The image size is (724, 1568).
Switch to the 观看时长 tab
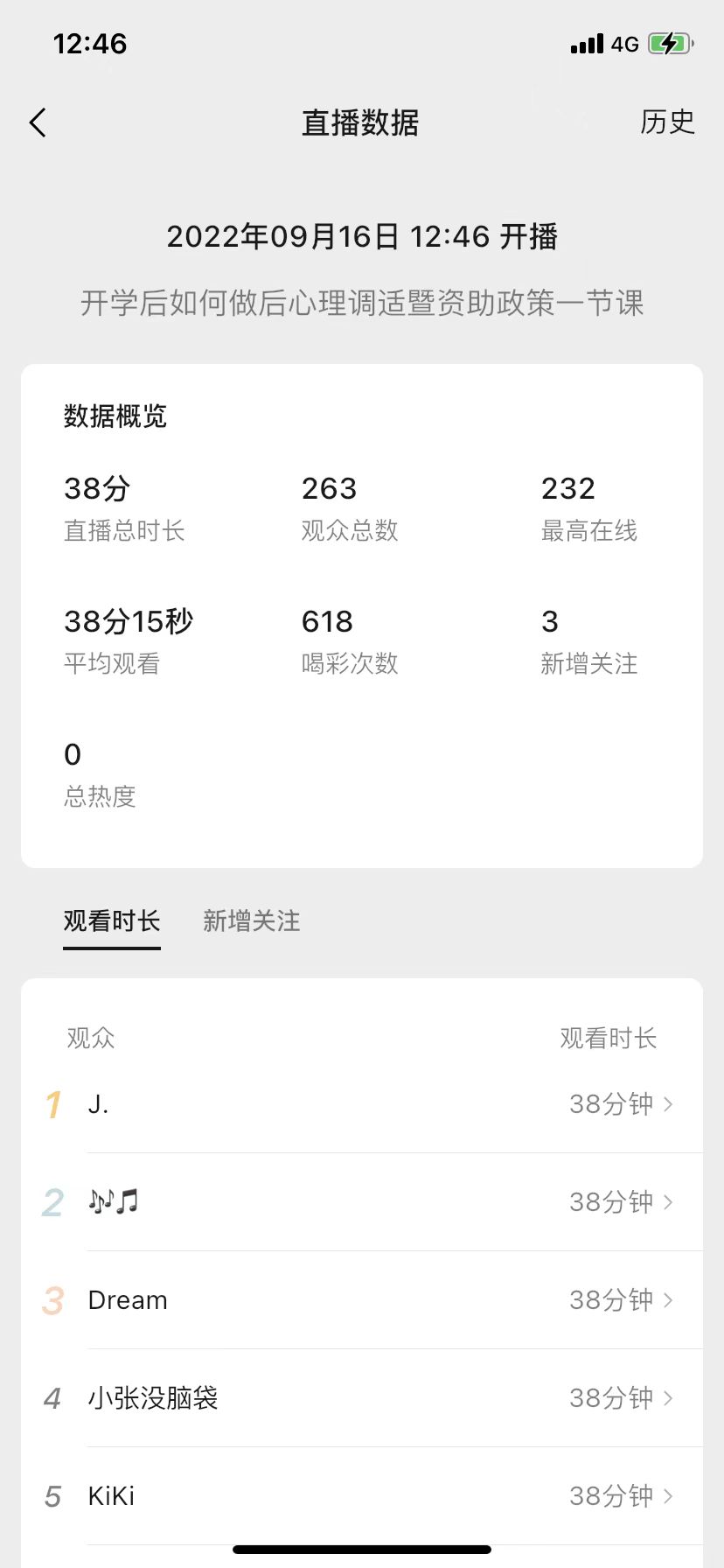point(112,921)
